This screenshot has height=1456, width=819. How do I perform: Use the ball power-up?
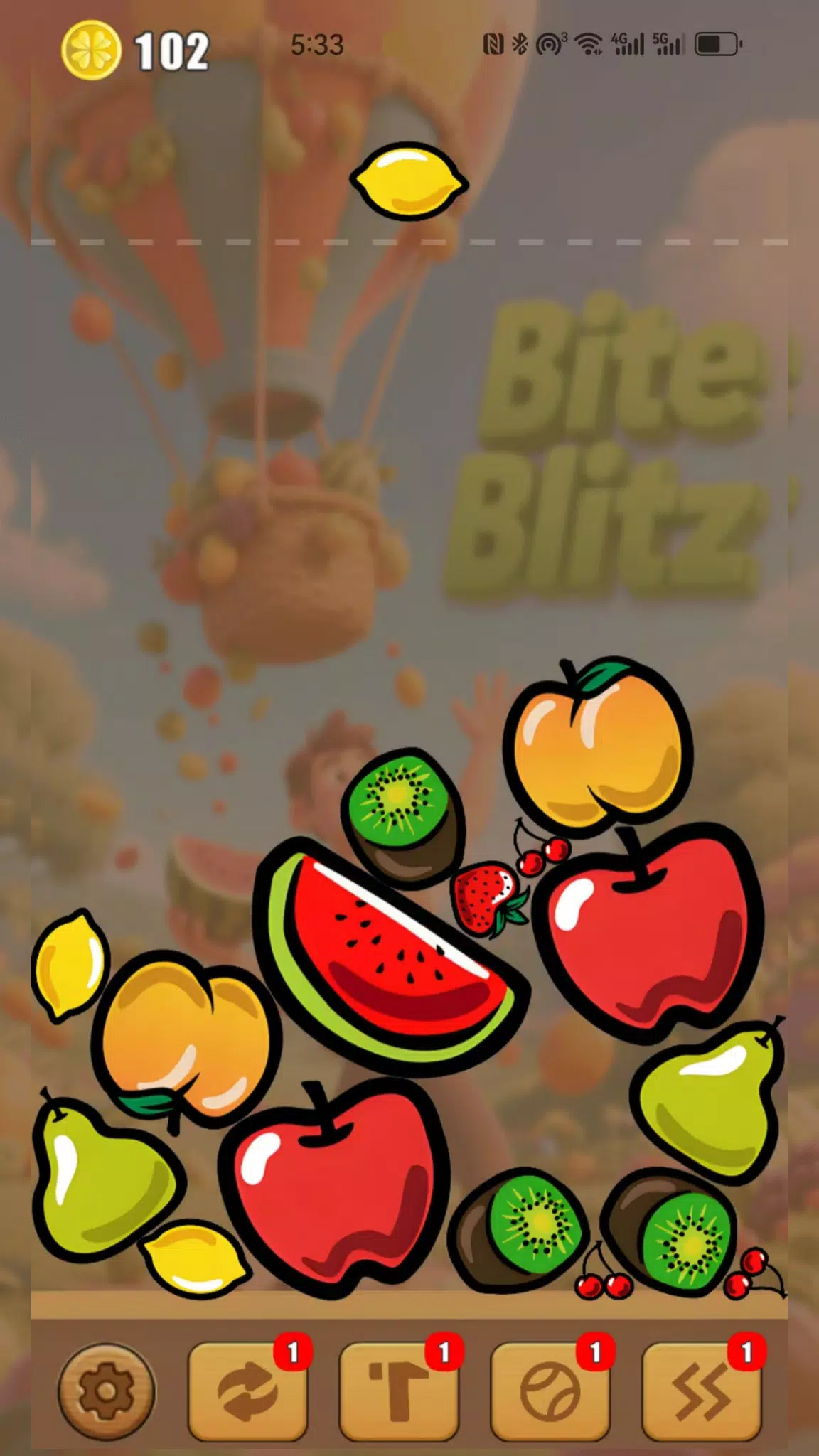coord(550,1391)
